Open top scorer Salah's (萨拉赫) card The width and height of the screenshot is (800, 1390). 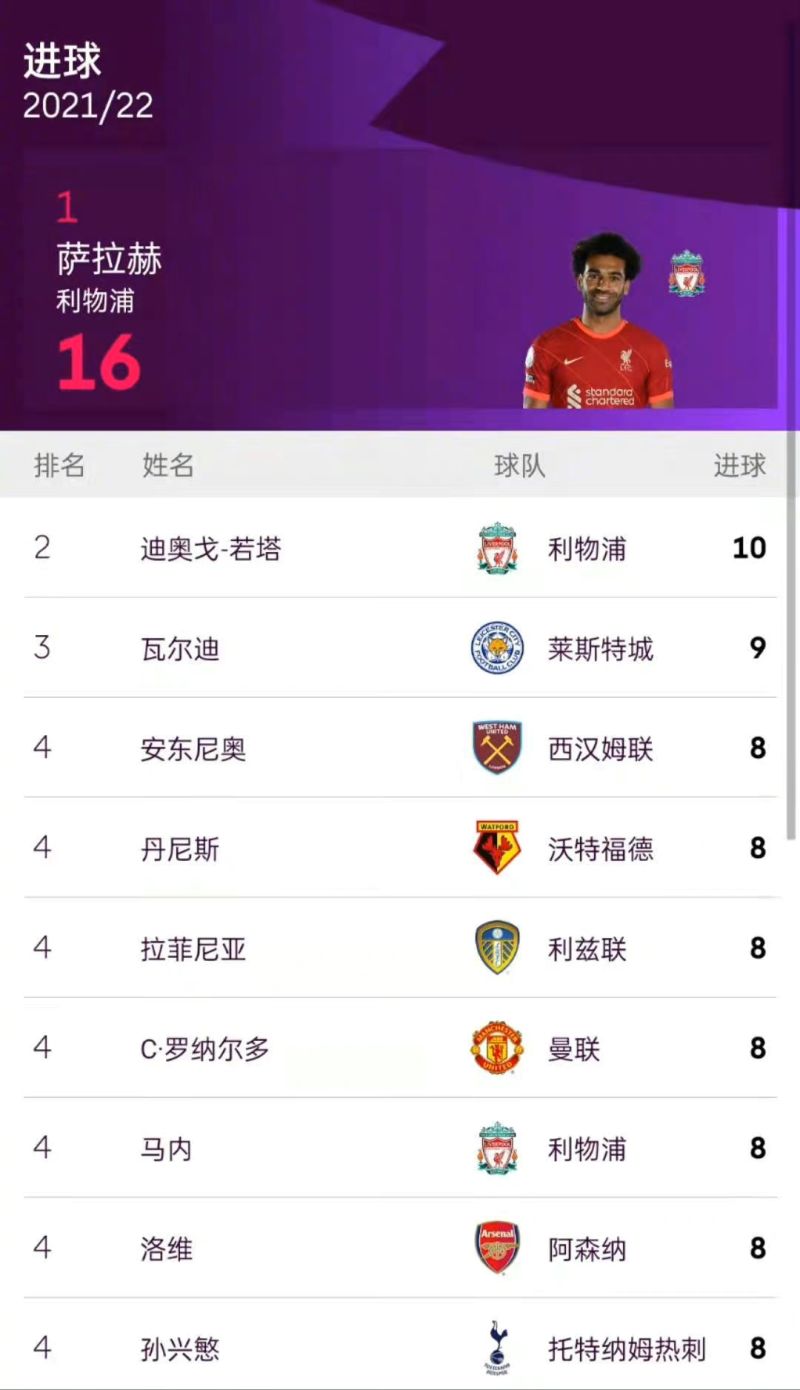click(x=400, y=300)
